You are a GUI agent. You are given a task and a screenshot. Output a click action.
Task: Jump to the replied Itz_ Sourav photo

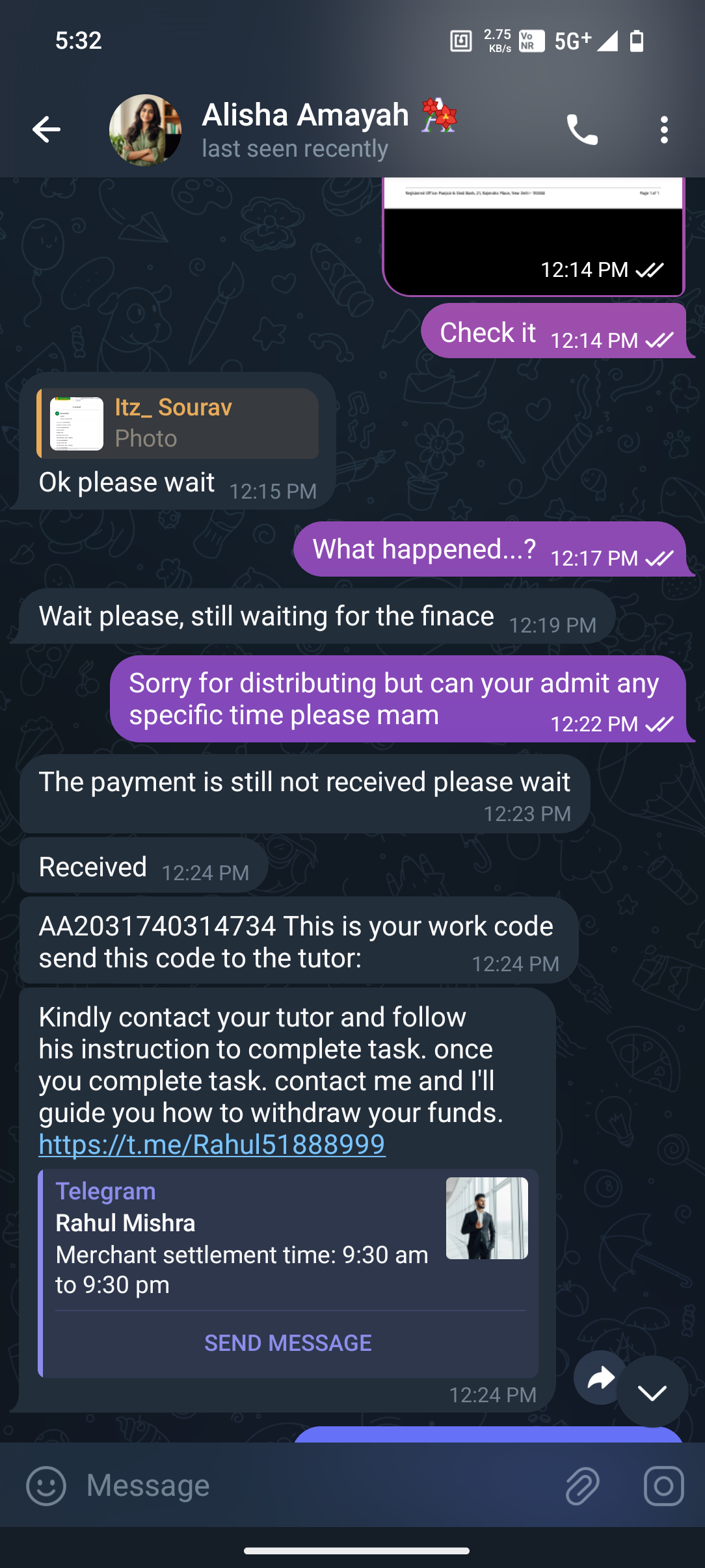point(178,424)
